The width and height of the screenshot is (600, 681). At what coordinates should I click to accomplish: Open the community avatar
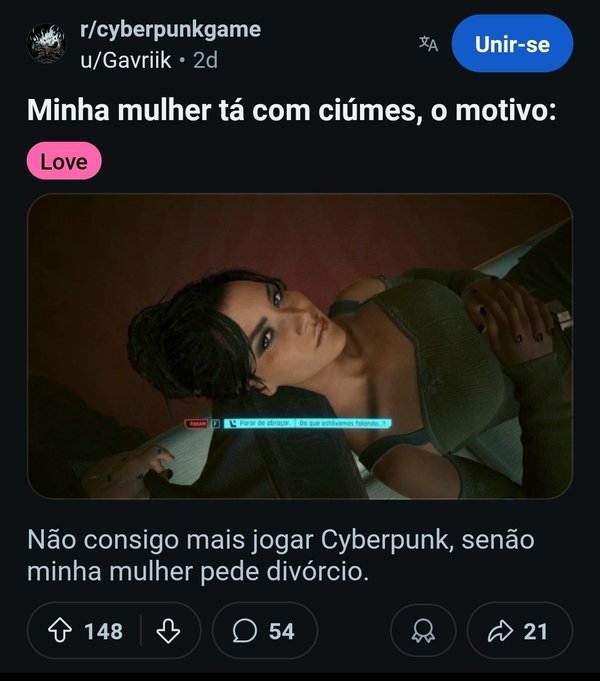(46, 45)
